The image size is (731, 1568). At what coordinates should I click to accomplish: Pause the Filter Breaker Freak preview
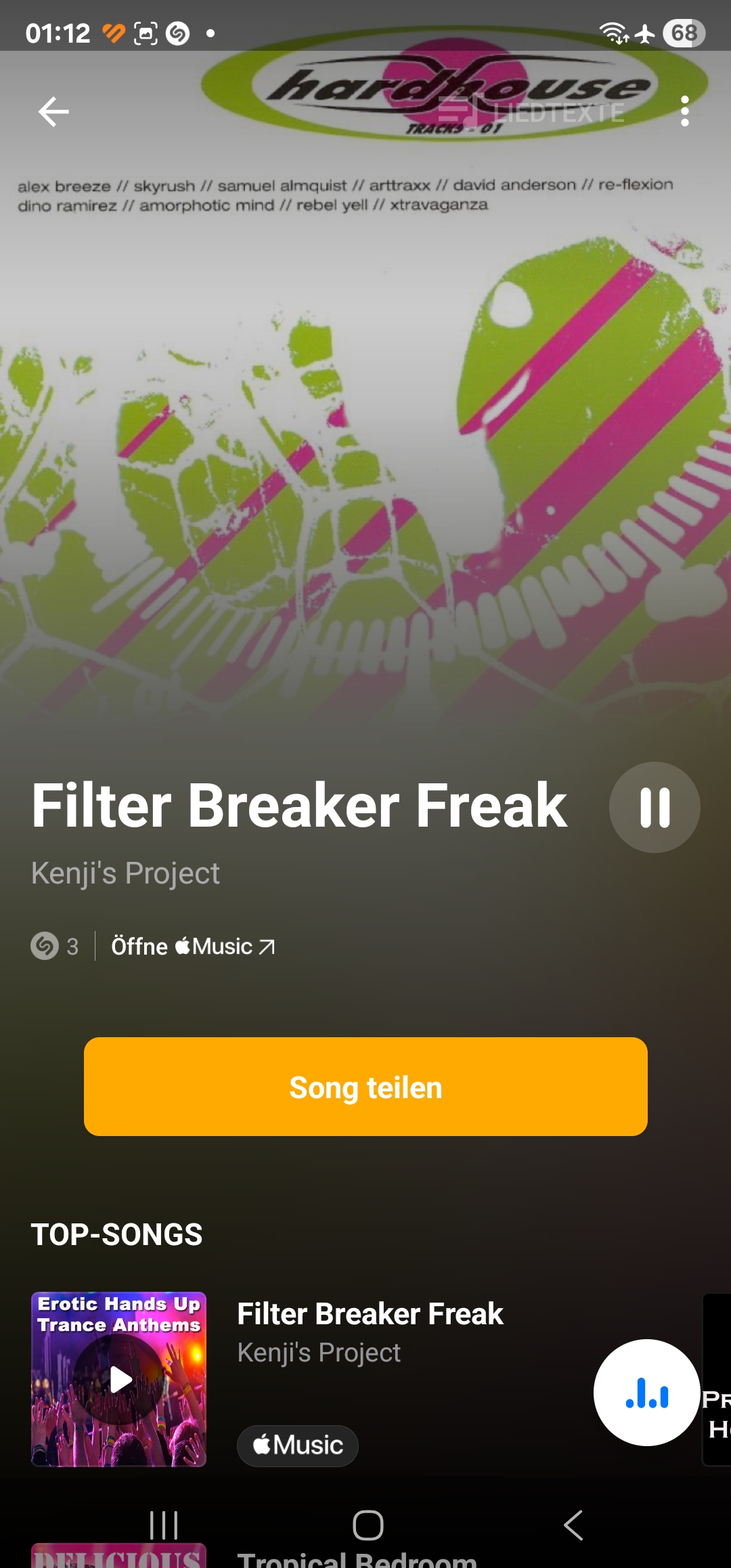coord(655,807)
